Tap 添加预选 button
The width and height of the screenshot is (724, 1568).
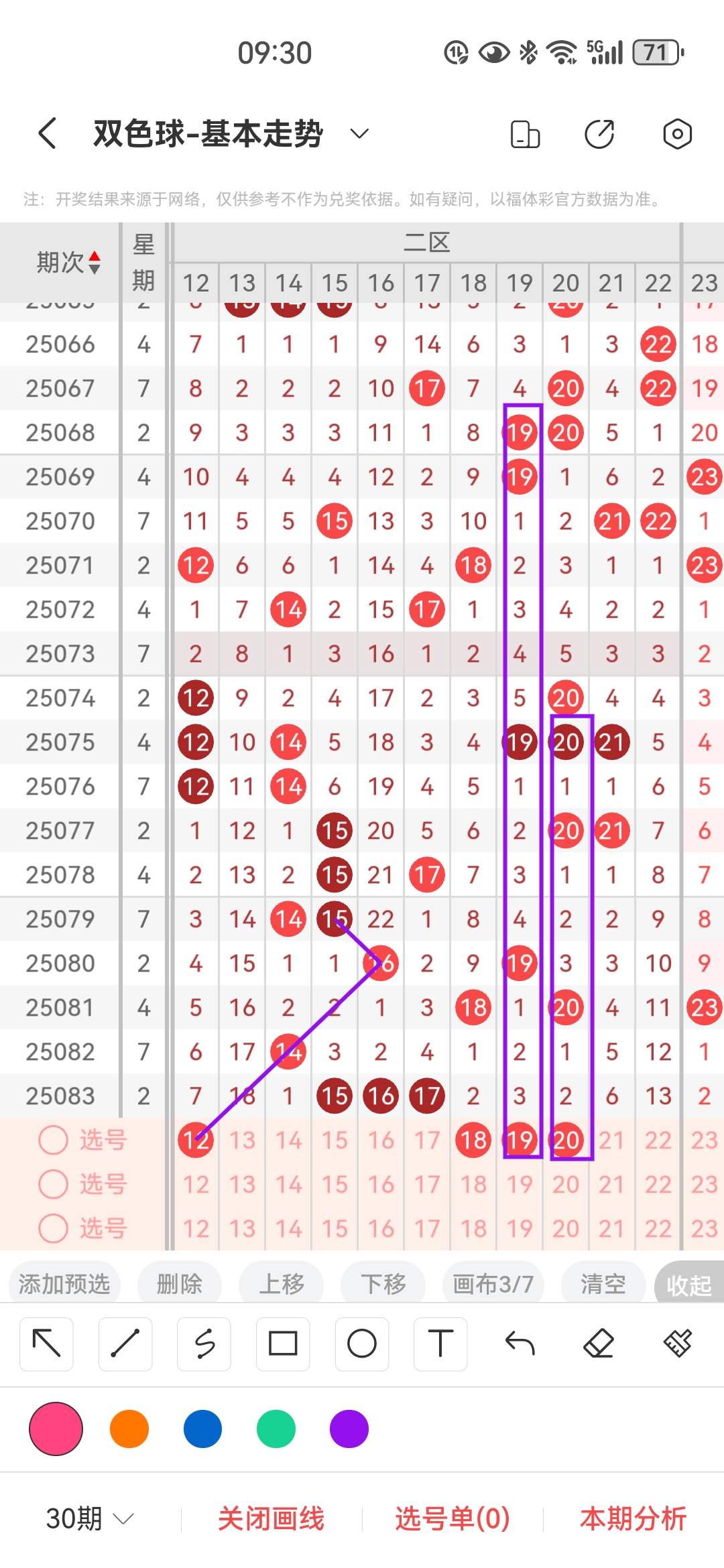point(64,1284)
